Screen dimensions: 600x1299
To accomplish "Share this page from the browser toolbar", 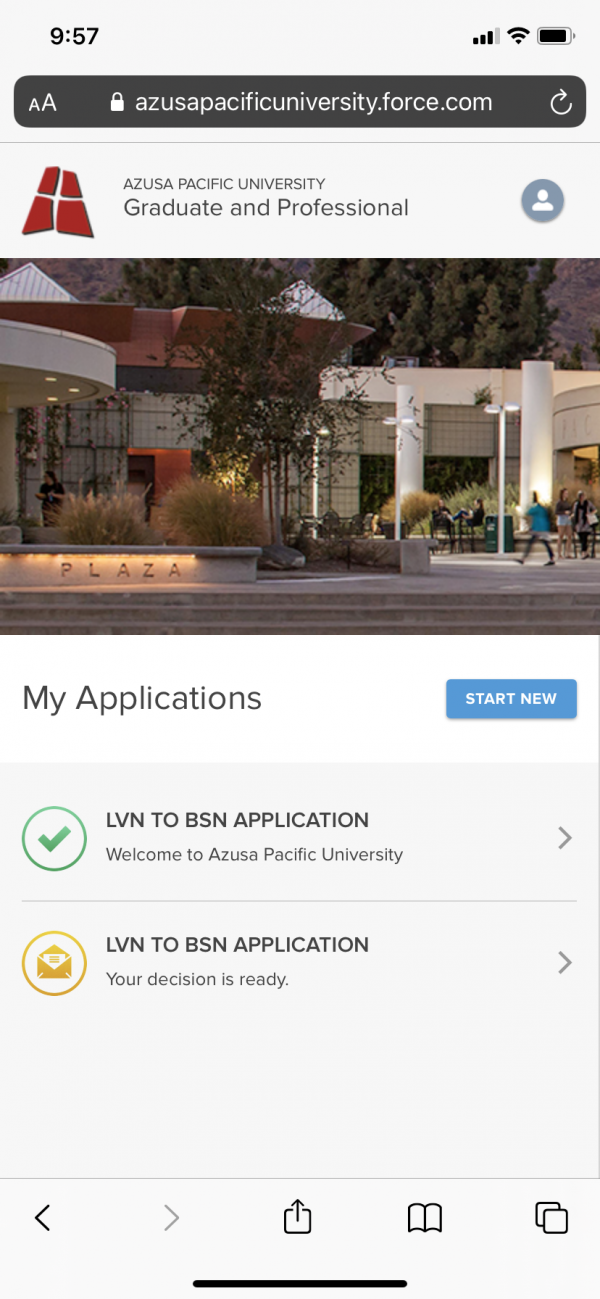I will 297,1217.
